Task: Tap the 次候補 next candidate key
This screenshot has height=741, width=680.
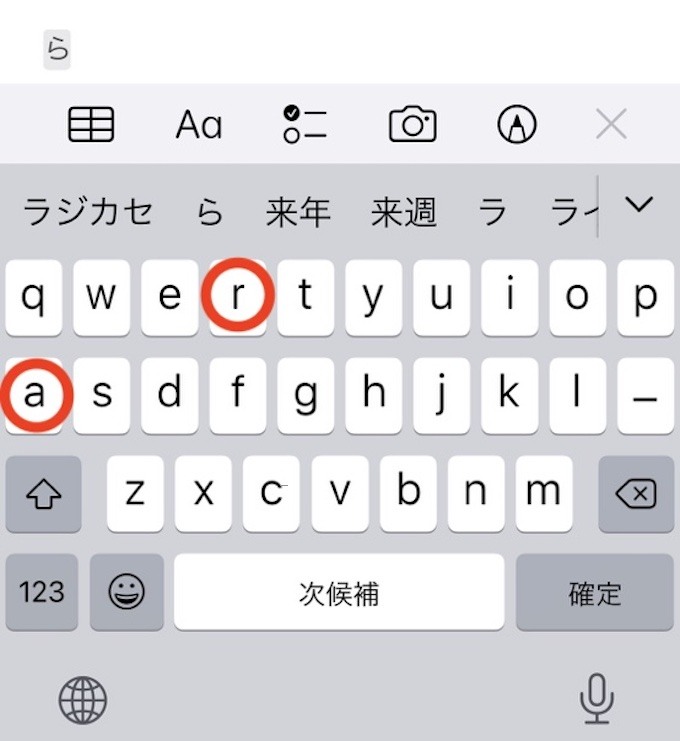Action: (339, 593)
